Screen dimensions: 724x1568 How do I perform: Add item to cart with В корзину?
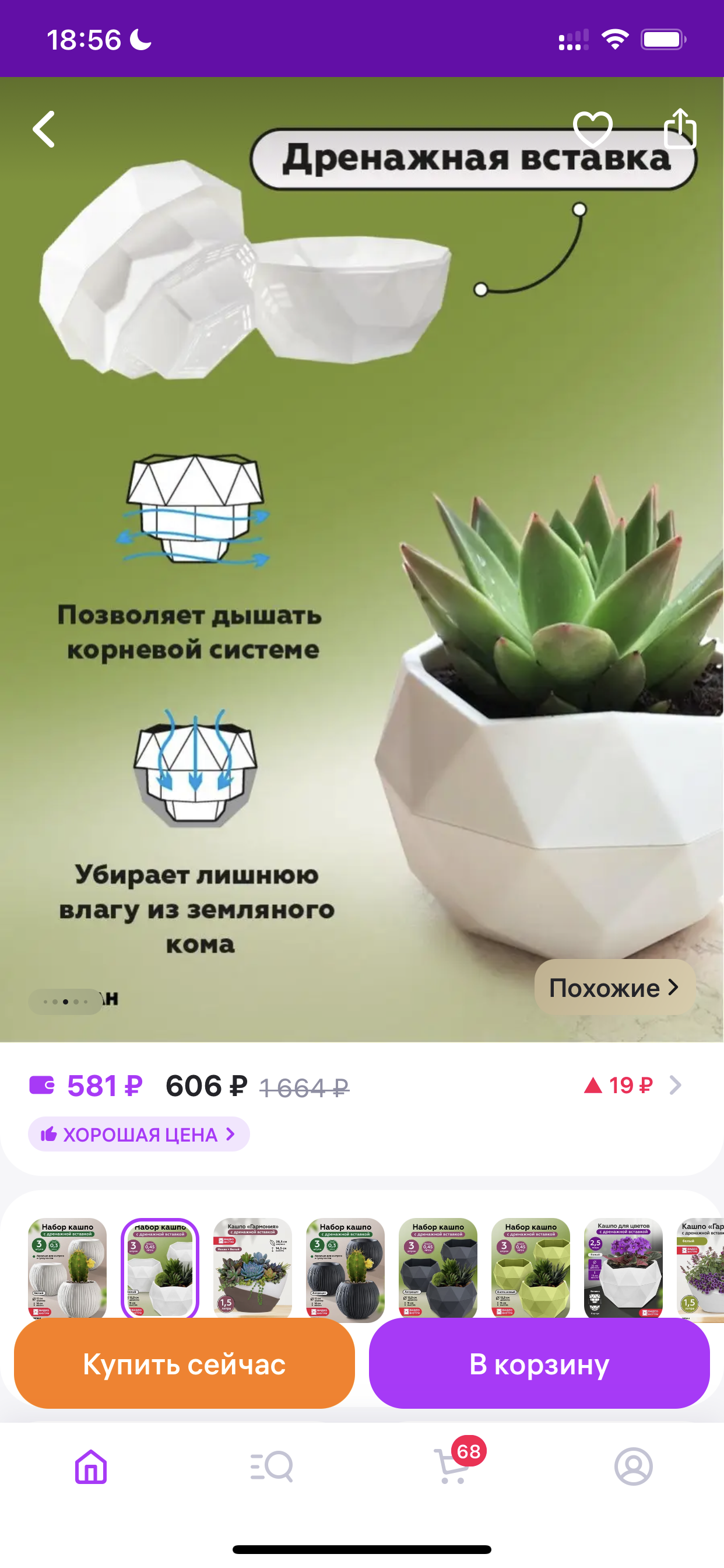[539, 1364]
